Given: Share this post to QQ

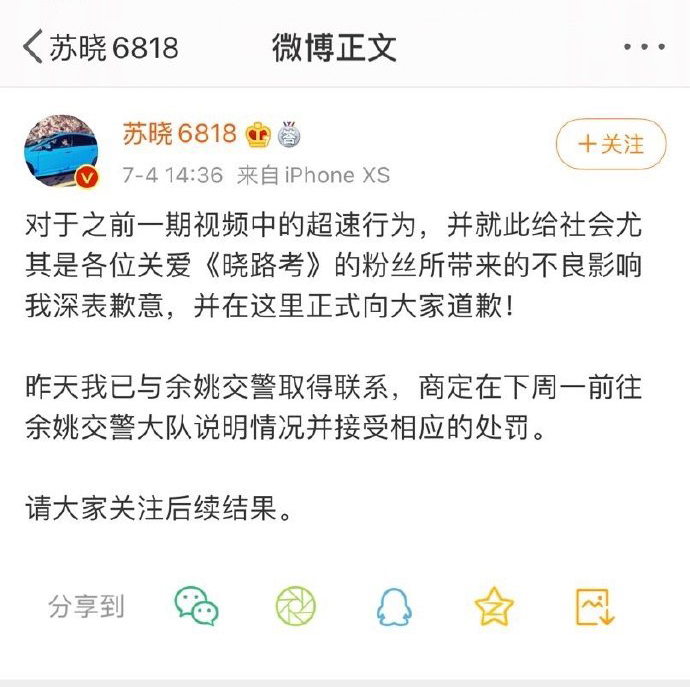Looking at the screenshot, I should (394, 605).
